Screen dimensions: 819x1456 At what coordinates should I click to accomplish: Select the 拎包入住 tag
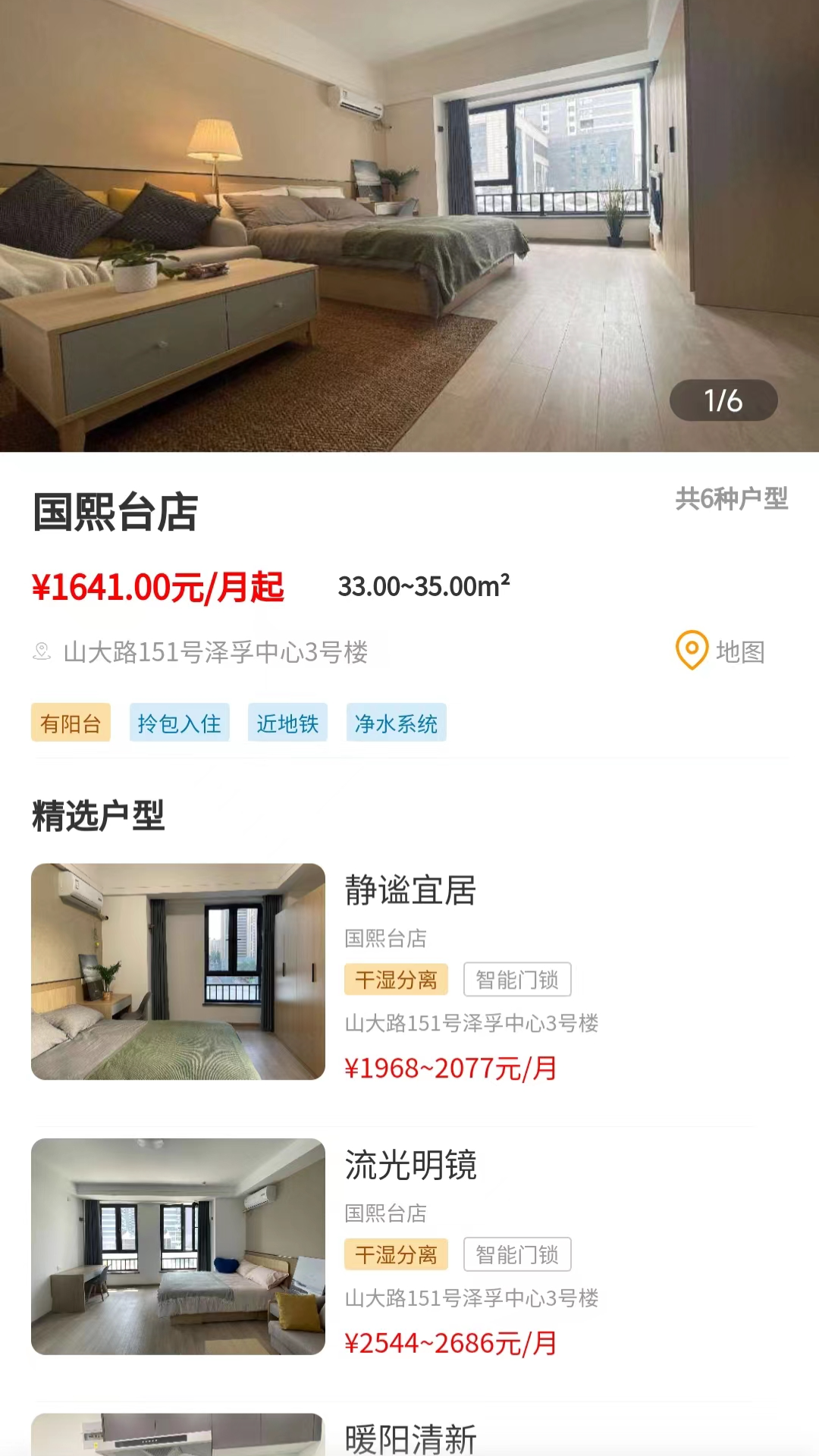click(x=180, y=723)
